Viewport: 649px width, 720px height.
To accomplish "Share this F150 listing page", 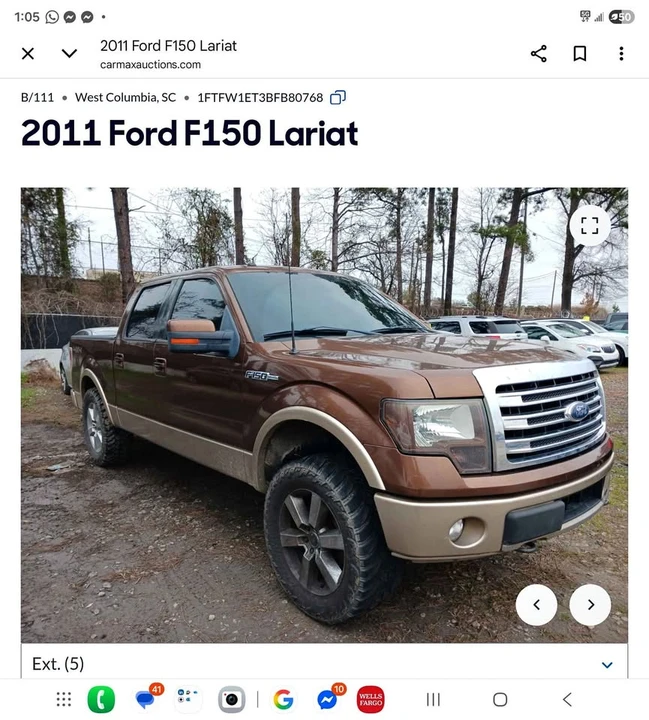I will [539, 54].
